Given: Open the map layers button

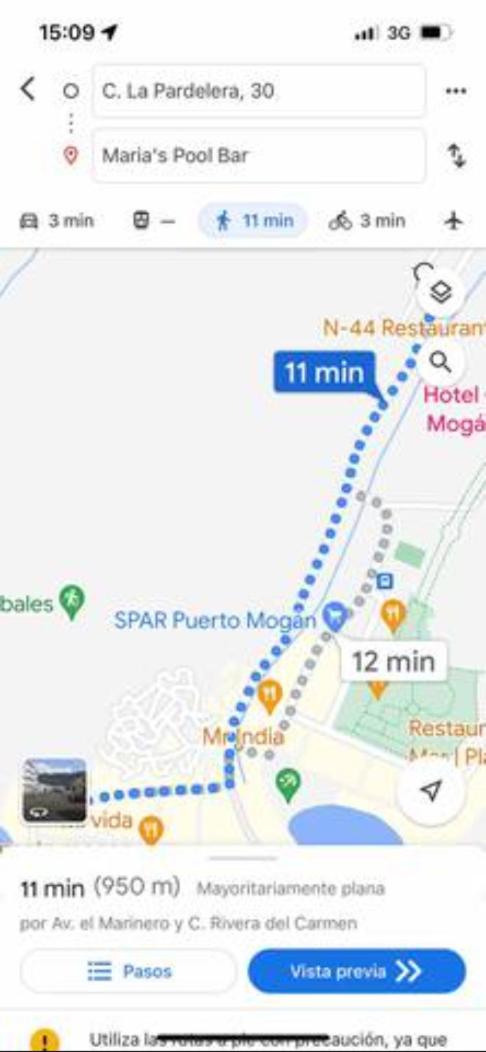Looking at the screenshot, I should 440,293.
